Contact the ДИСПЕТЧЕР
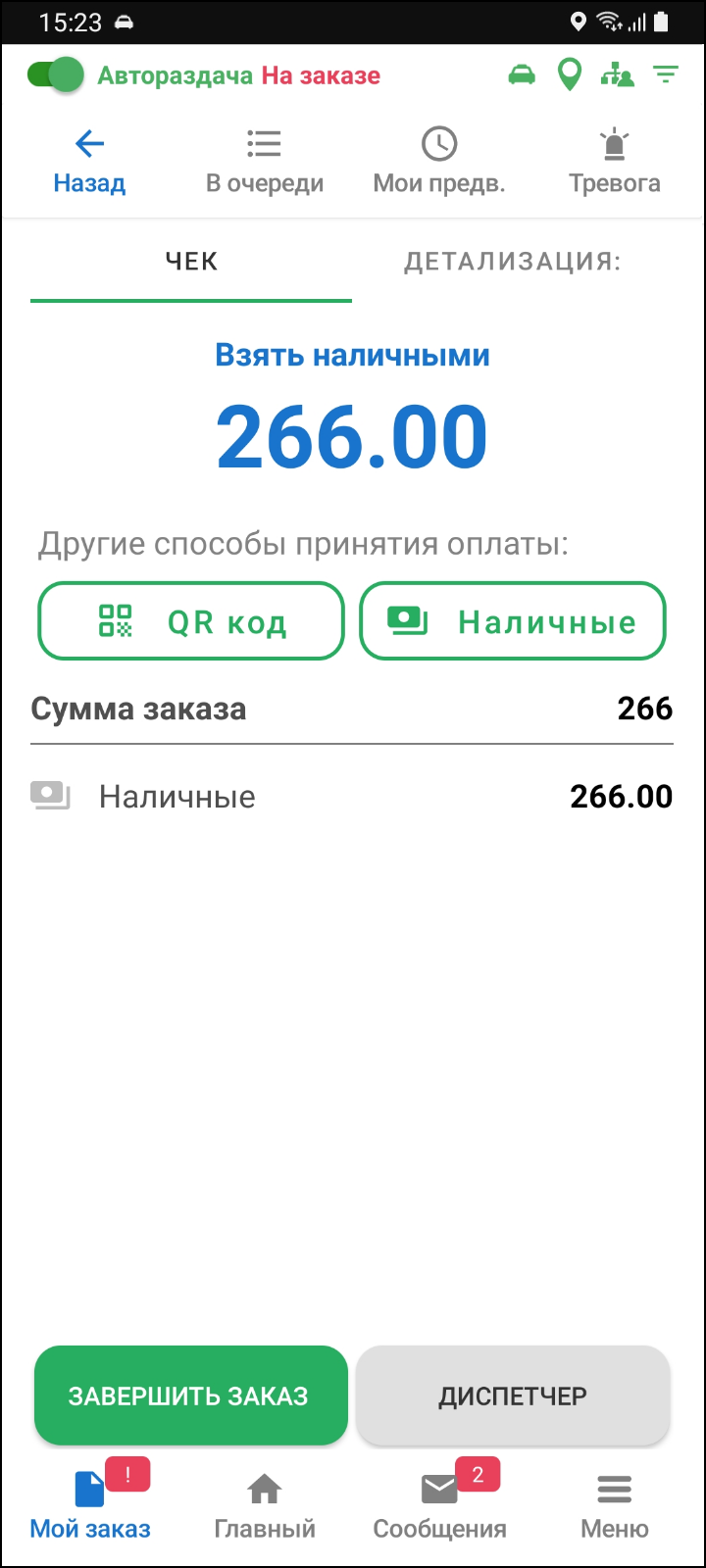Viewport: 706px width, 1568px height. pyautogui.click(x=513, y=1396)
